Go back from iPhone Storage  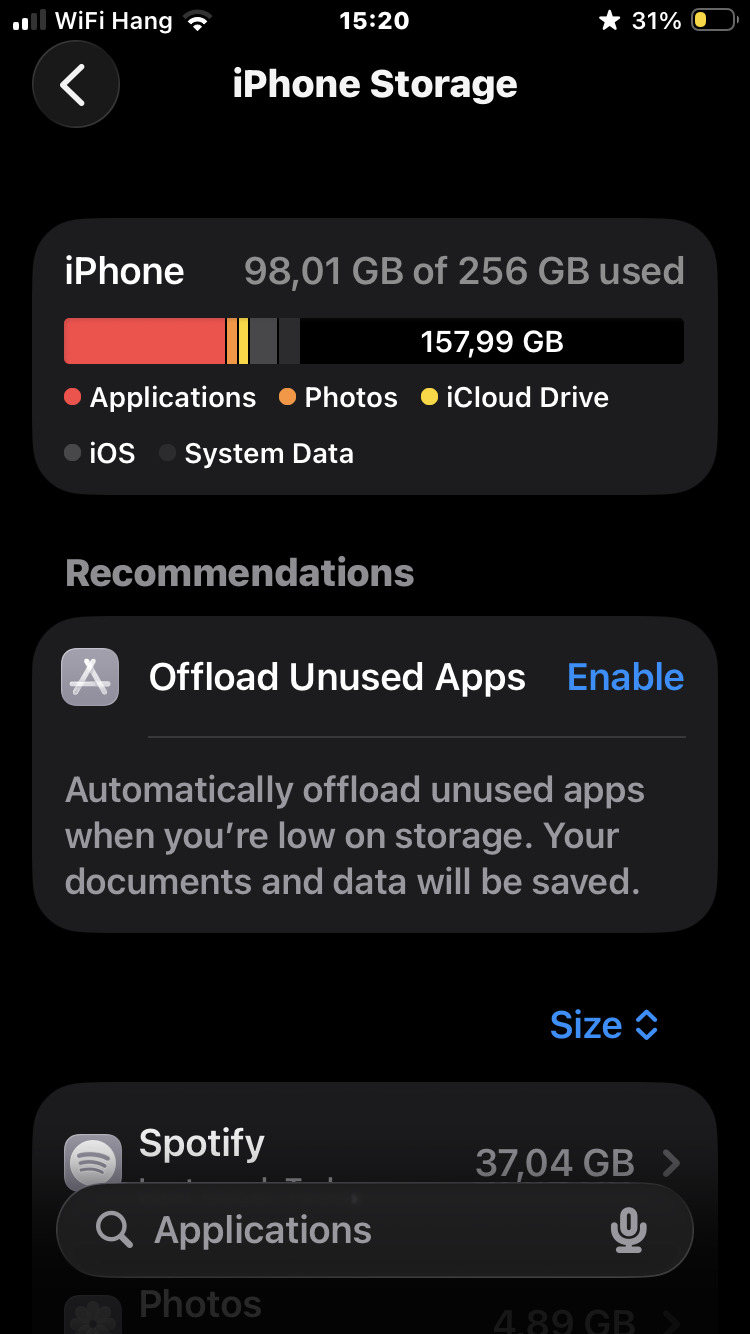(76, 85)
